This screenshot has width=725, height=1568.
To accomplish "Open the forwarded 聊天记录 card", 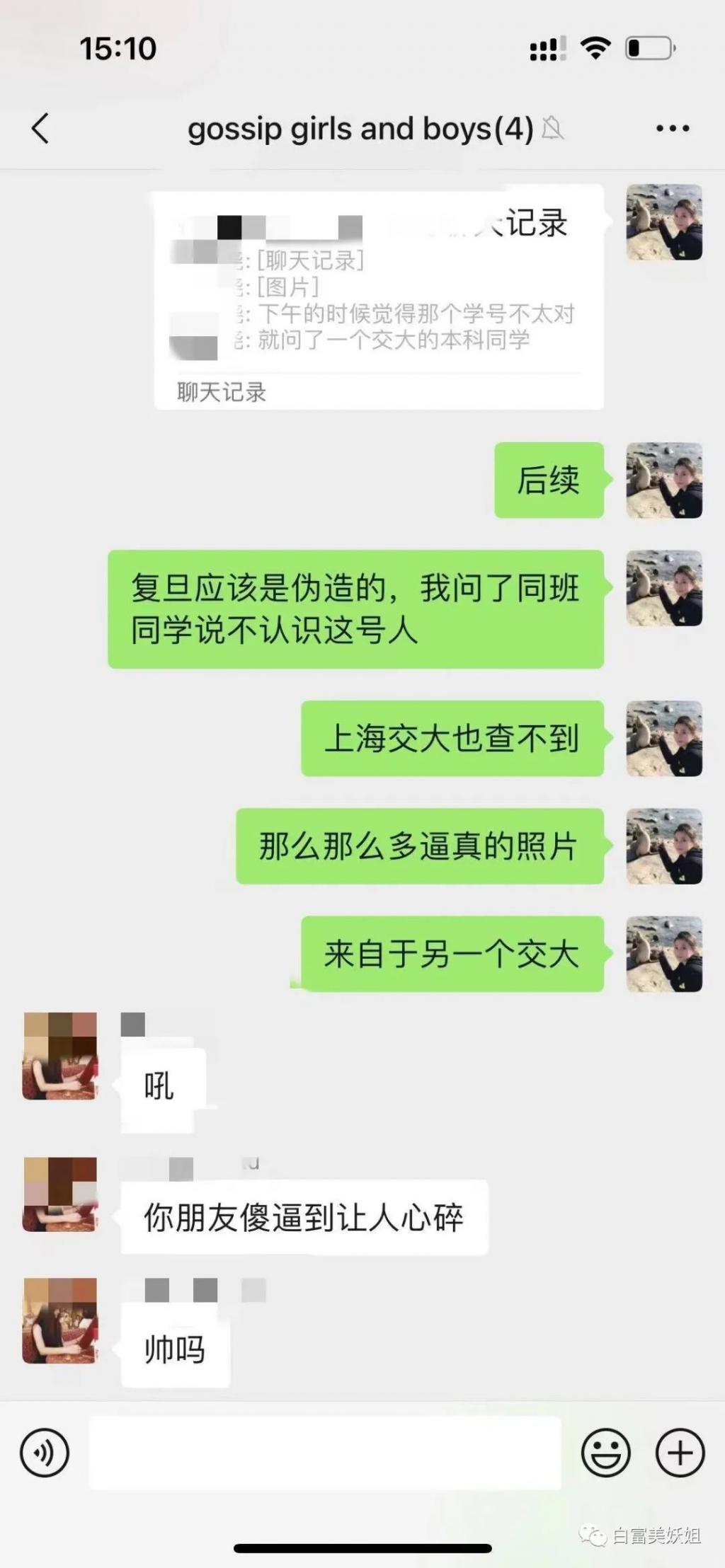I will (379, 297).
